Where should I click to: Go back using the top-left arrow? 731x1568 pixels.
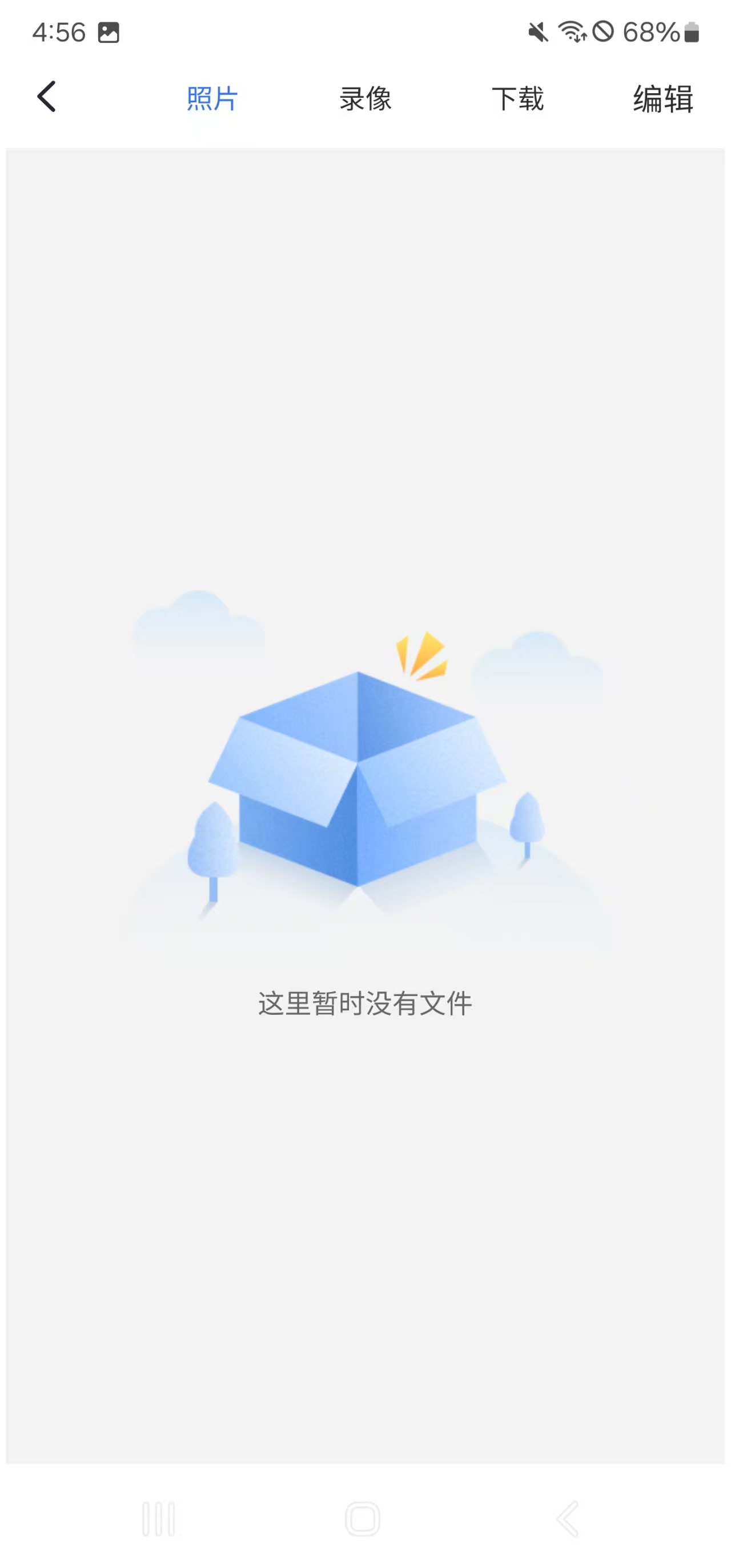(x=47, y=97)
